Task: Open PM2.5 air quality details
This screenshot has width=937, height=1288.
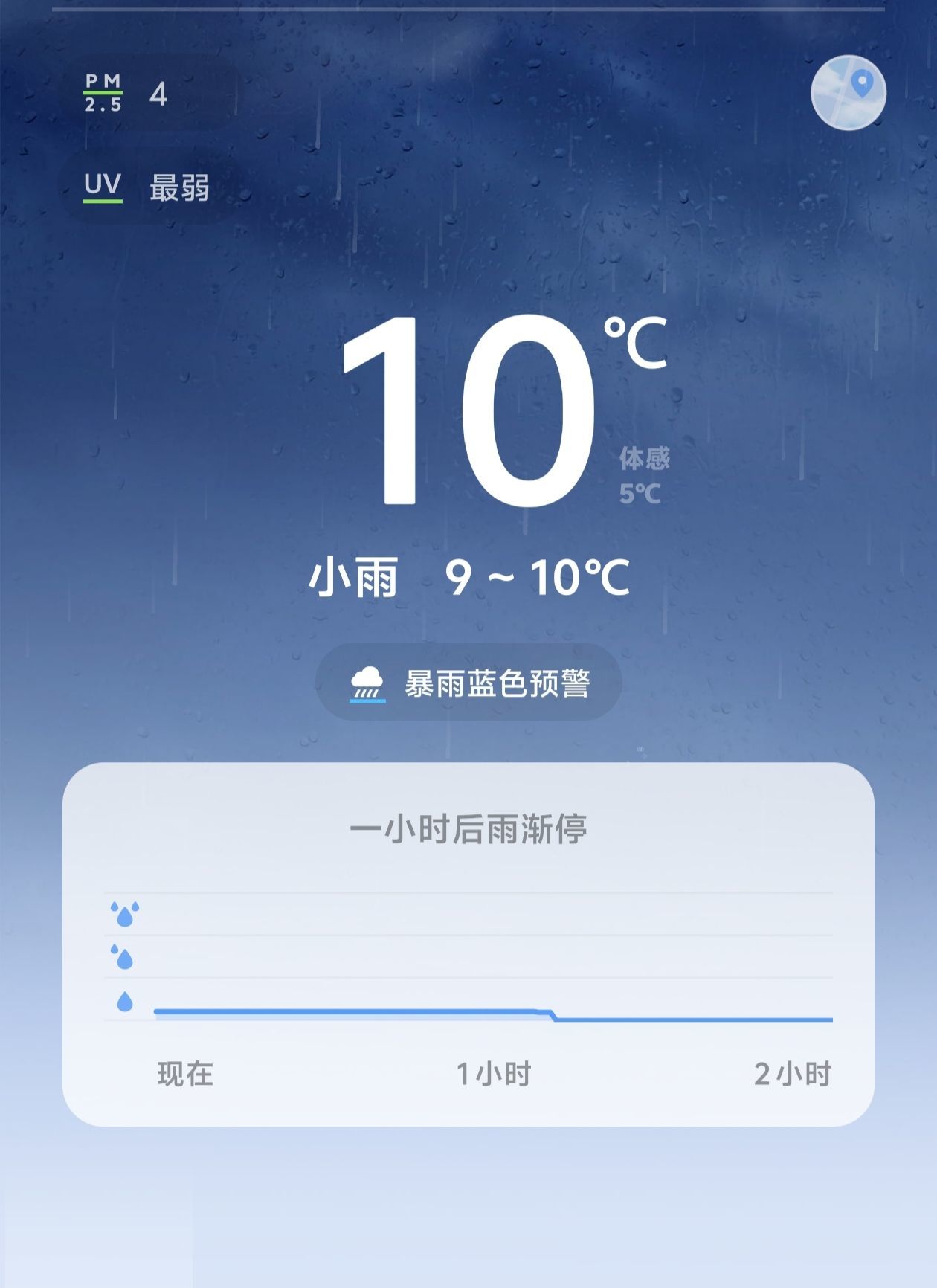Action: [126, 94]
